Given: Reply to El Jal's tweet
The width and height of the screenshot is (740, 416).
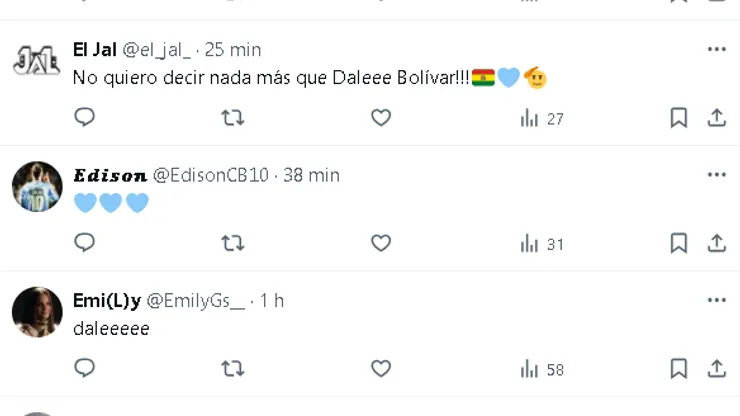Looking at the screenshot, I should pyautogui.click(x=85, y=118).
